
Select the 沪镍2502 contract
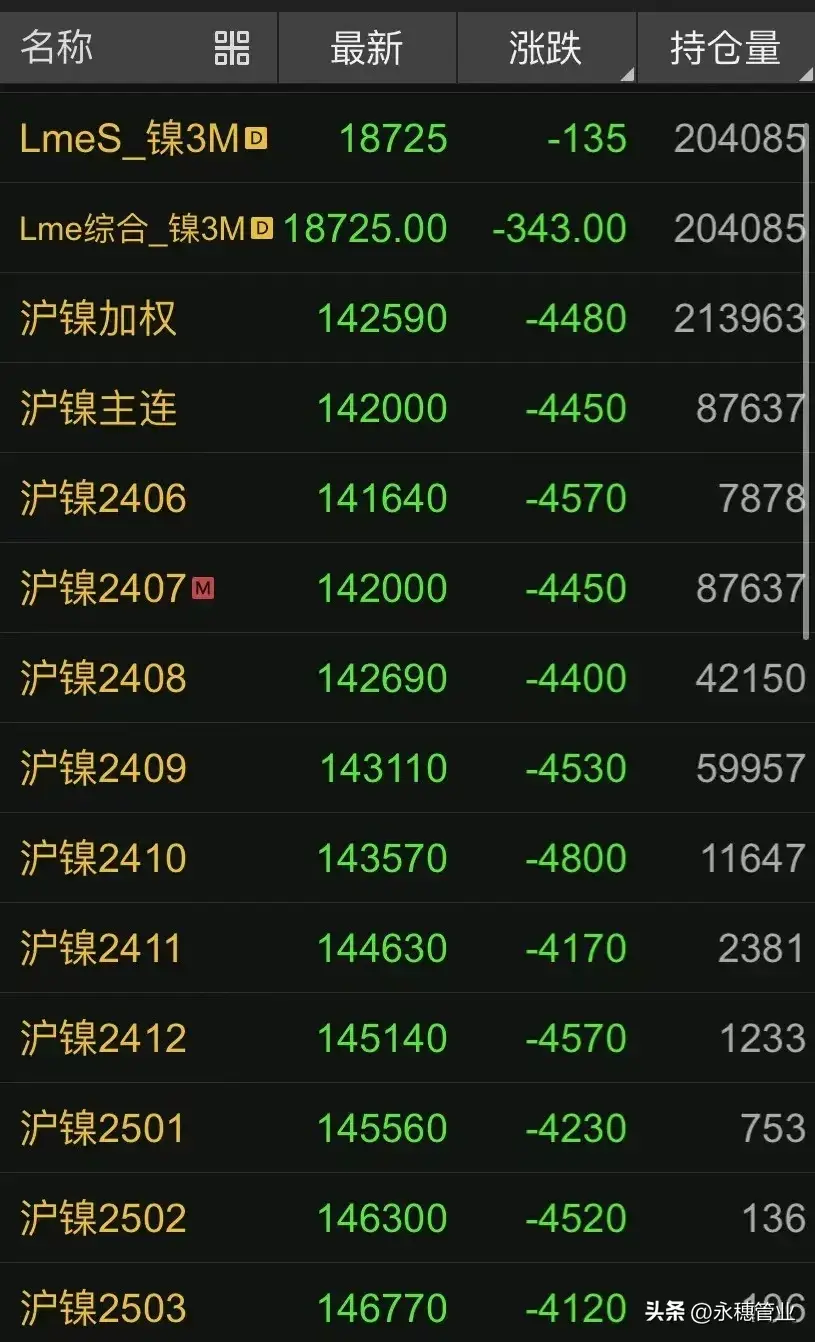pyautogui.click(x=103, y=1219)
